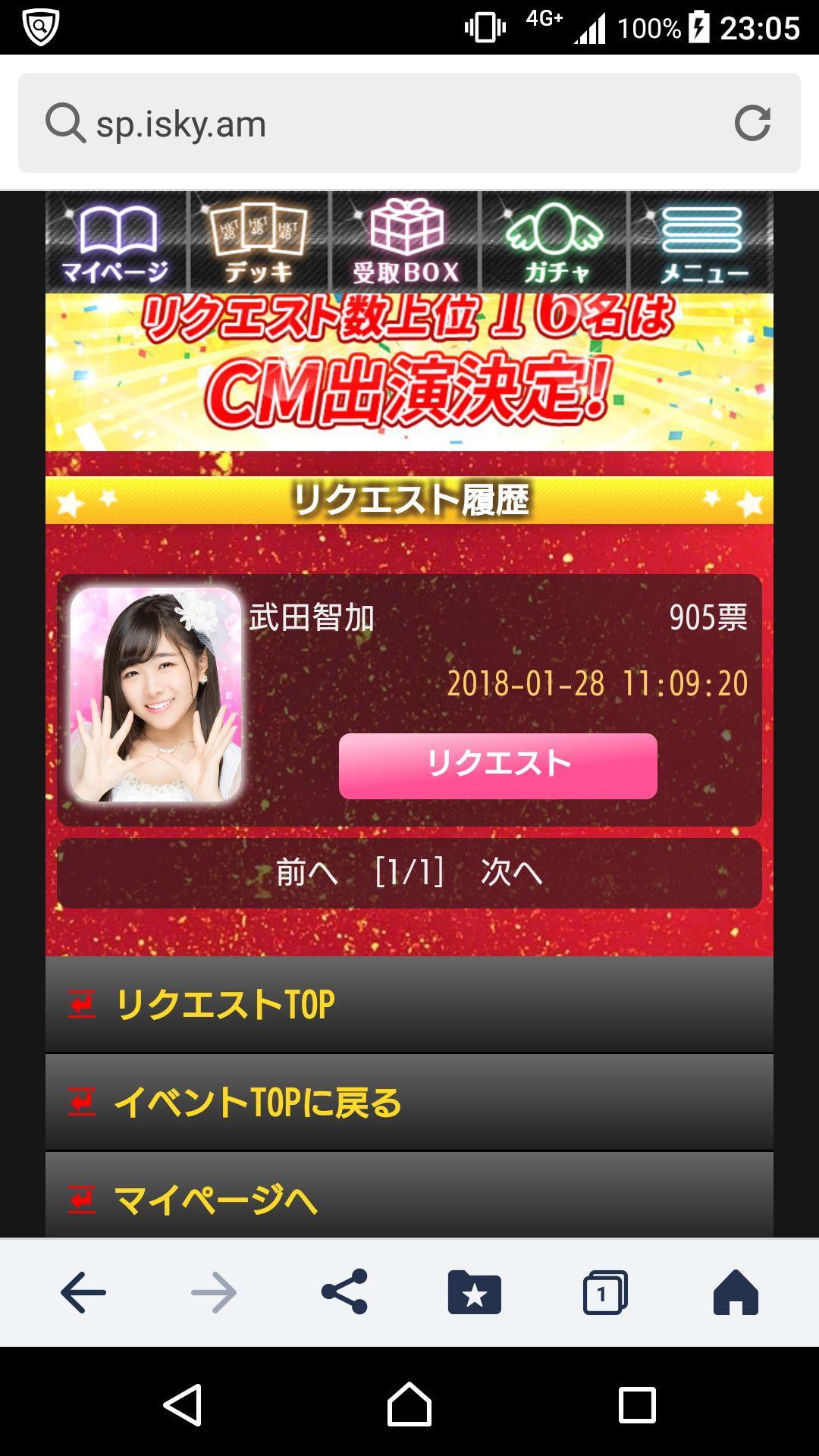
Task: Open the リクエストTOP link
Action: point(409,1004)
